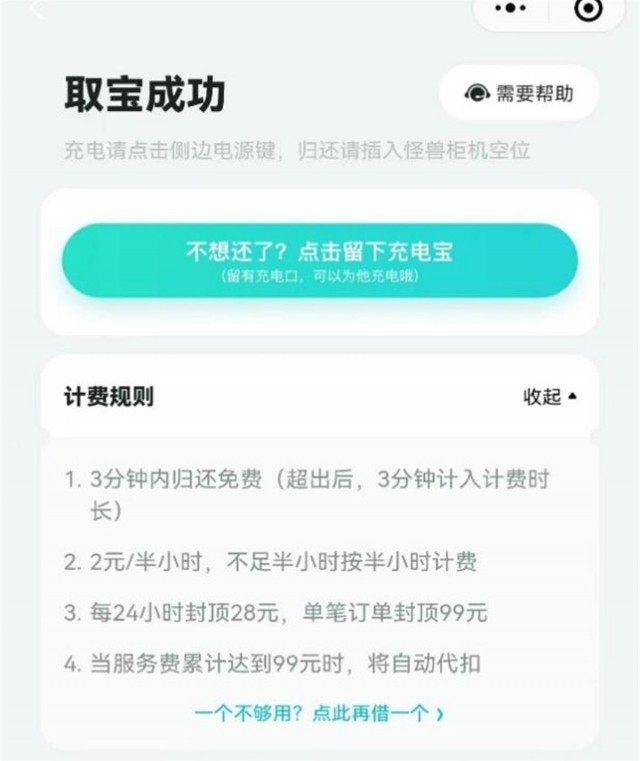Screen dimensions: 640x761
Task: Tap 不想还了？点击留下充电宝 to keep the power bank
Action: (x=319, y=259)
